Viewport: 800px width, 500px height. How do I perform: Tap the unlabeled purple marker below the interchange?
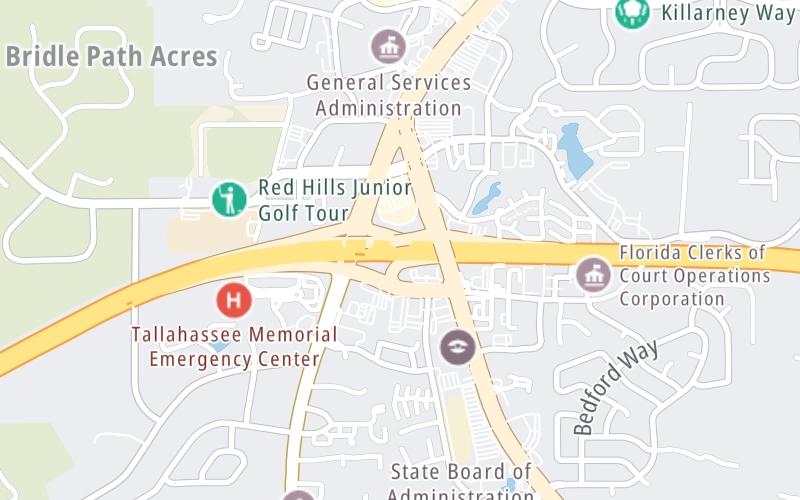coord(457,348)
